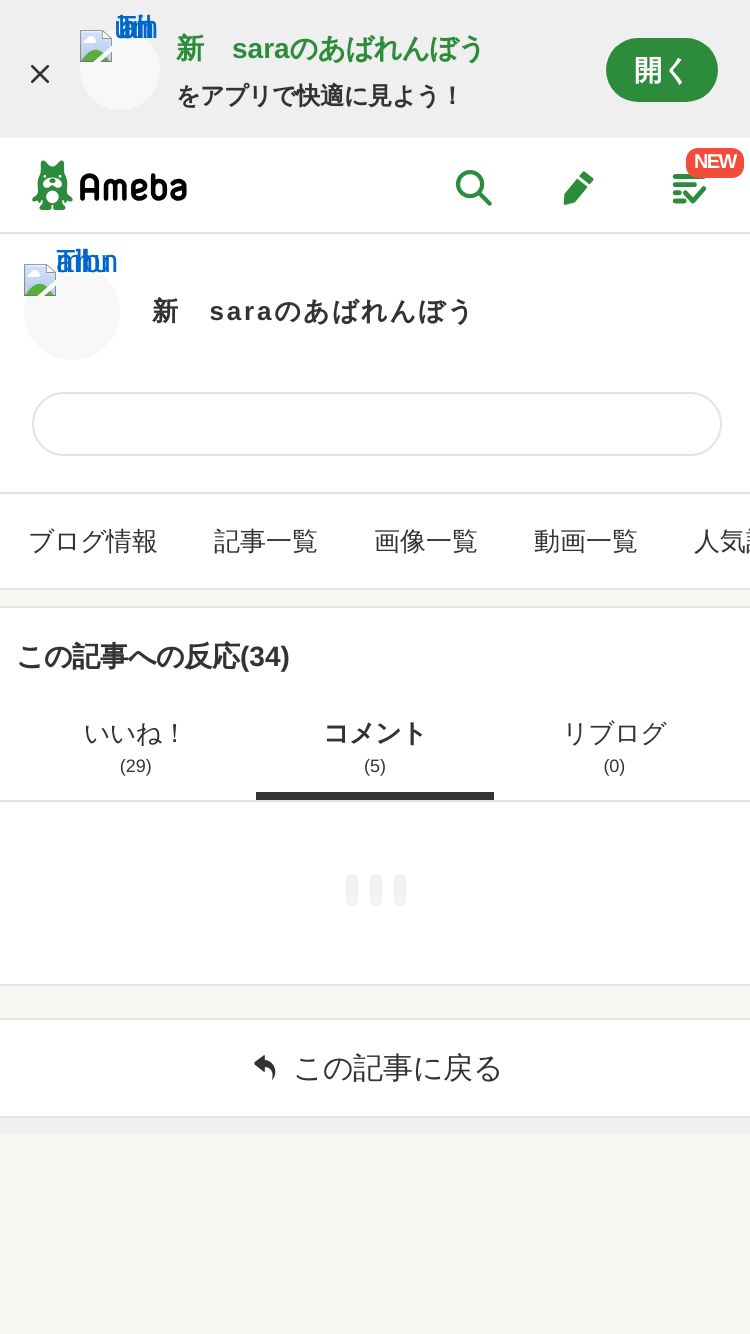This screenshot has width=750, height=1334.
Task: Open the search magnifier icon
Action: (x=473, y=187)
